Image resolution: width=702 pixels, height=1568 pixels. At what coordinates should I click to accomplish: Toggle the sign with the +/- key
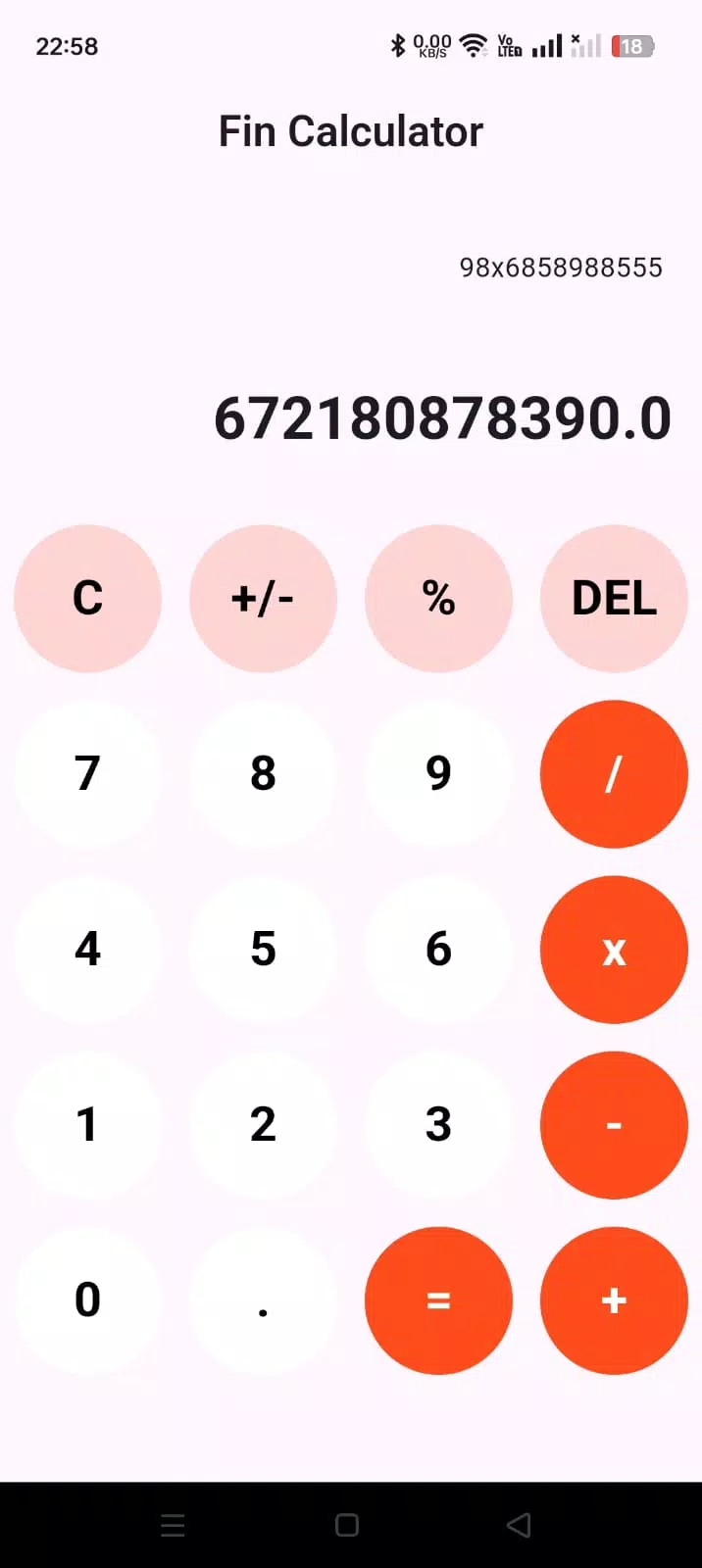point(263,598)
